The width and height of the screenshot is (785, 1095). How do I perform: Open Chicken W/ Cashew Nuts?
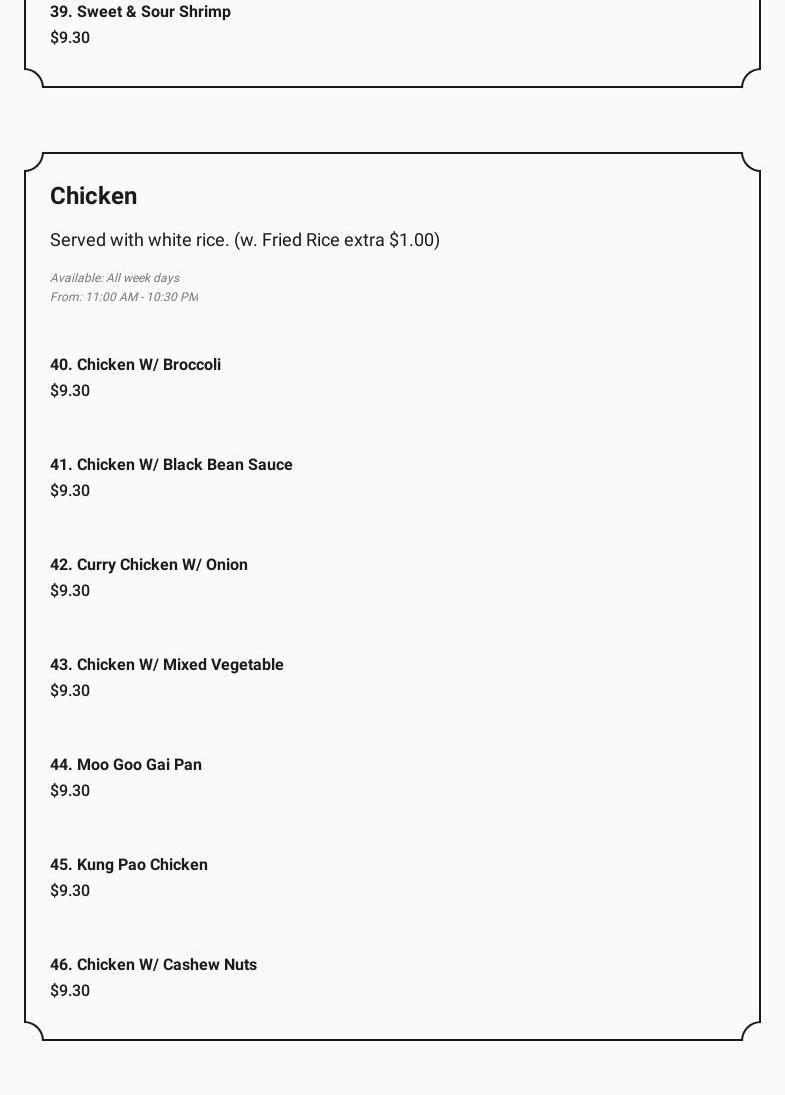pos(153,965)
